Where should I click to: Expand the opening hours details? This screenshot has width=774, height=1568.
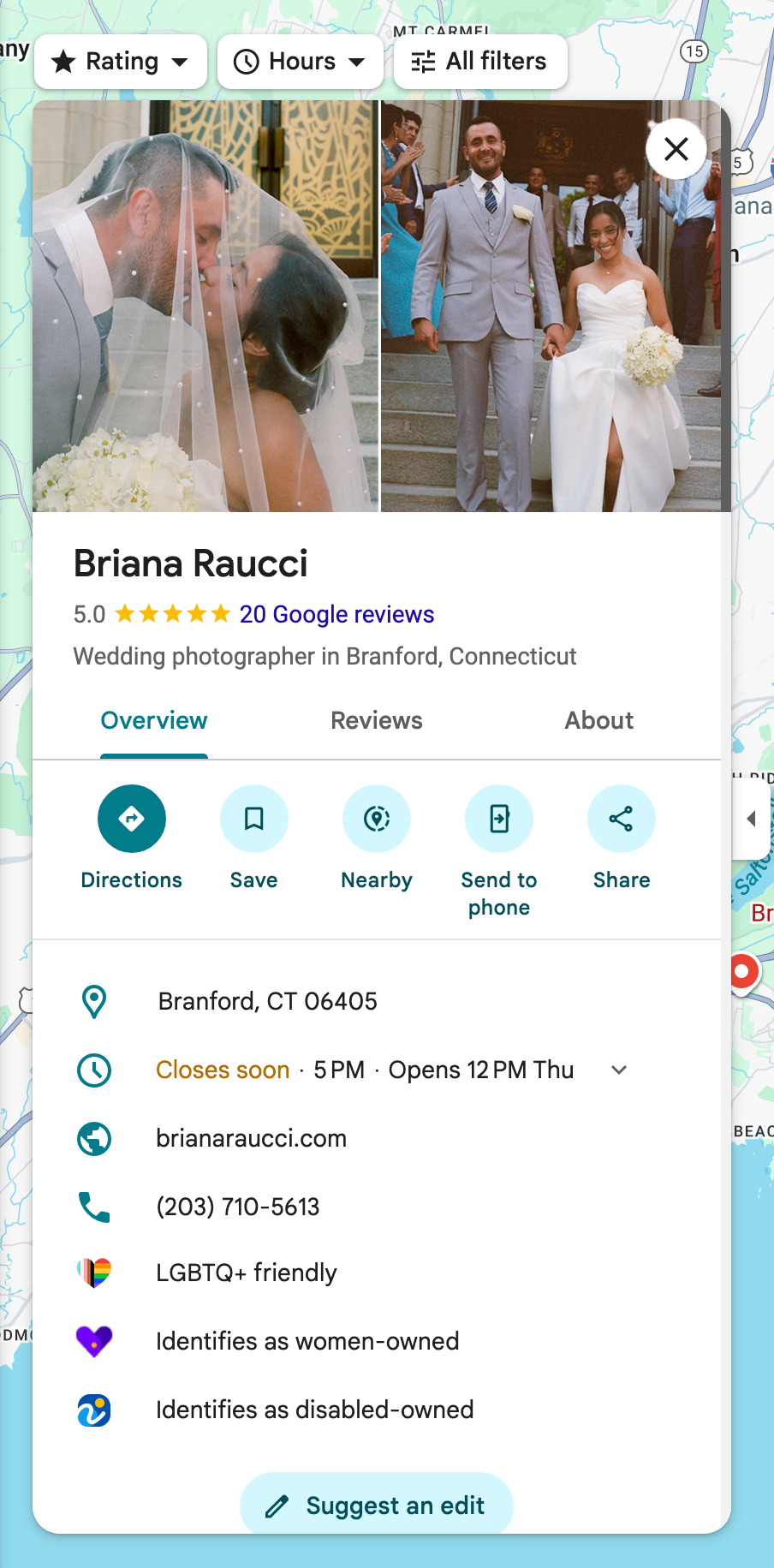tap(619, 1070)
